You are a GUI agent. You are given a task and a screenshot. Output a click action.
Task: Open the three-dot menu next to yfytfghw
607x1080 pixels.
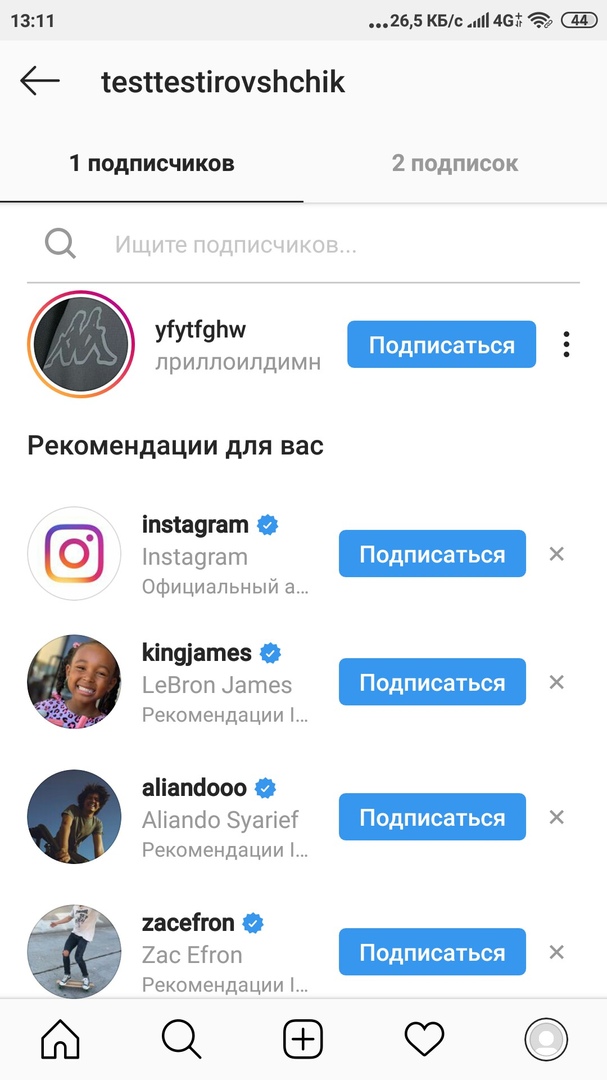[x=566, y=344]
